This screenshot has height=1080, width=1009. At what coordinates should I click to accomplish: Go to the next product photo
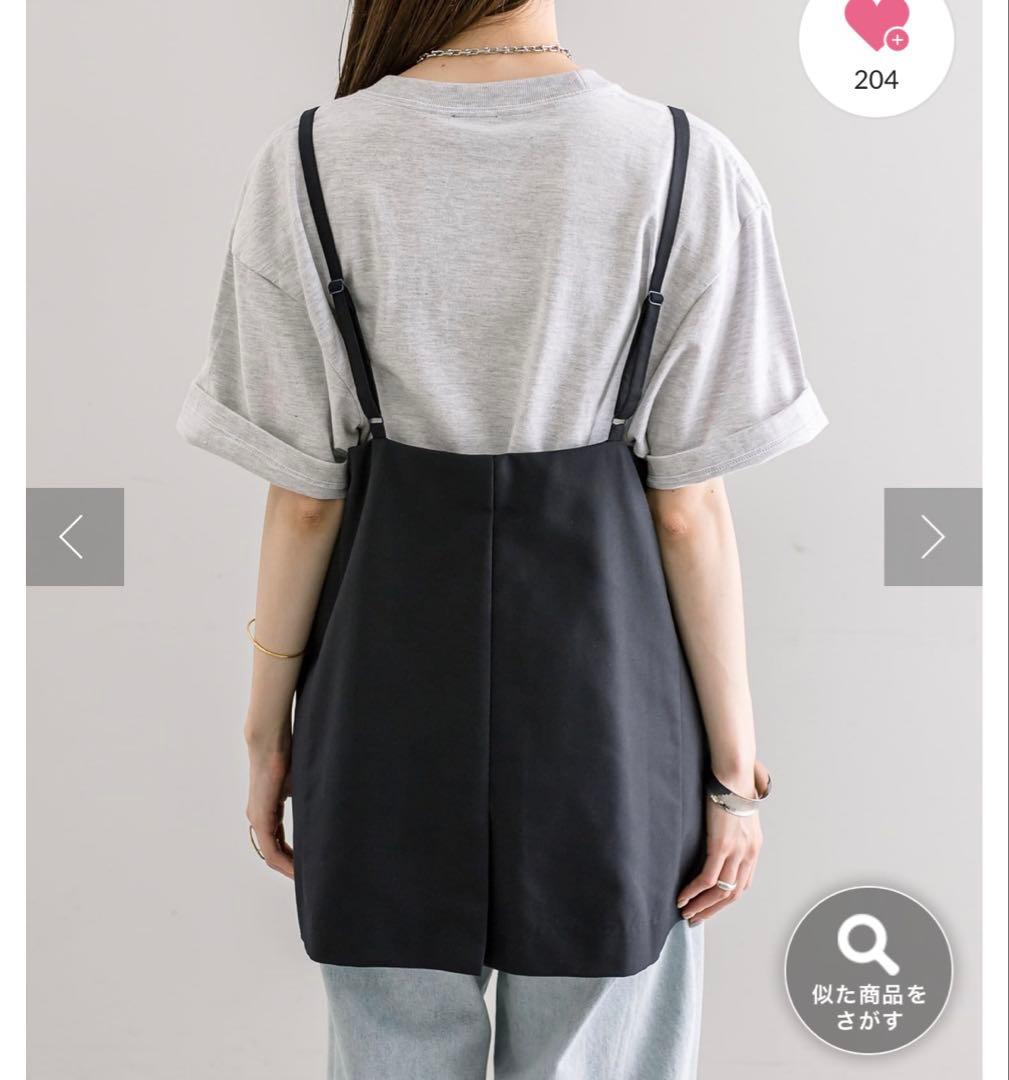[x=932, y=537]
